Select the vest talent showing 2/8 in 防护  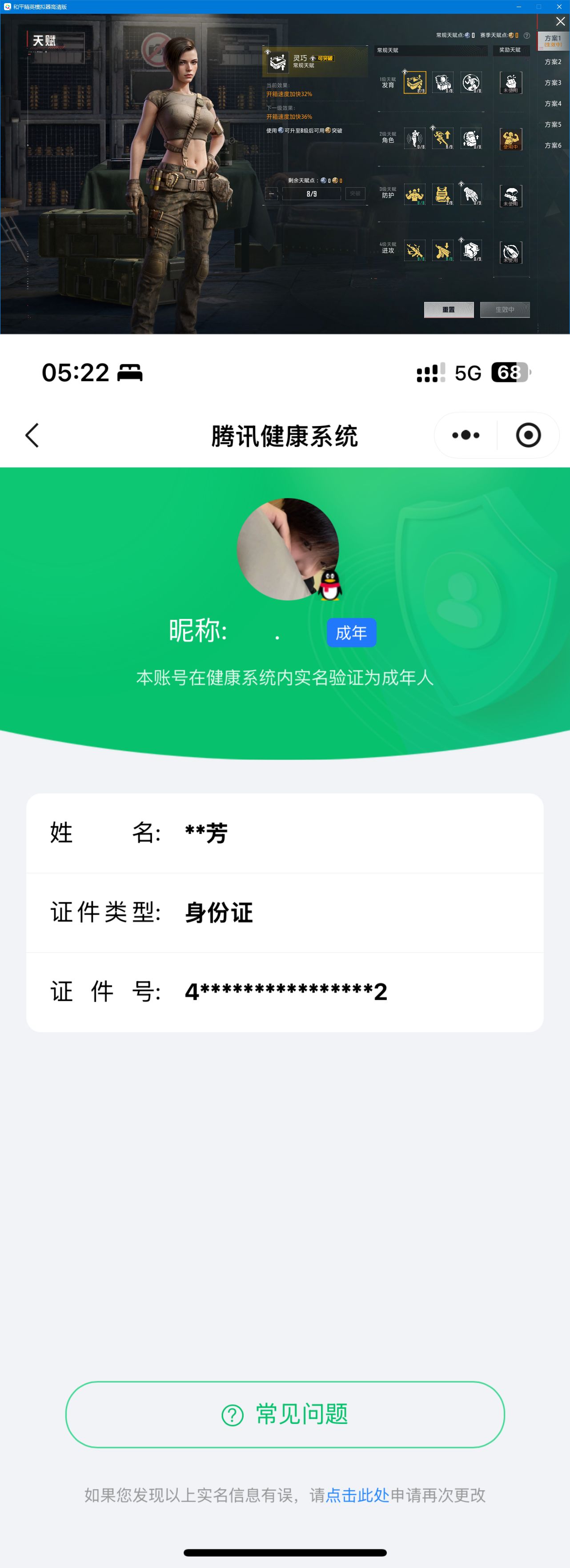tap(442, 194)
